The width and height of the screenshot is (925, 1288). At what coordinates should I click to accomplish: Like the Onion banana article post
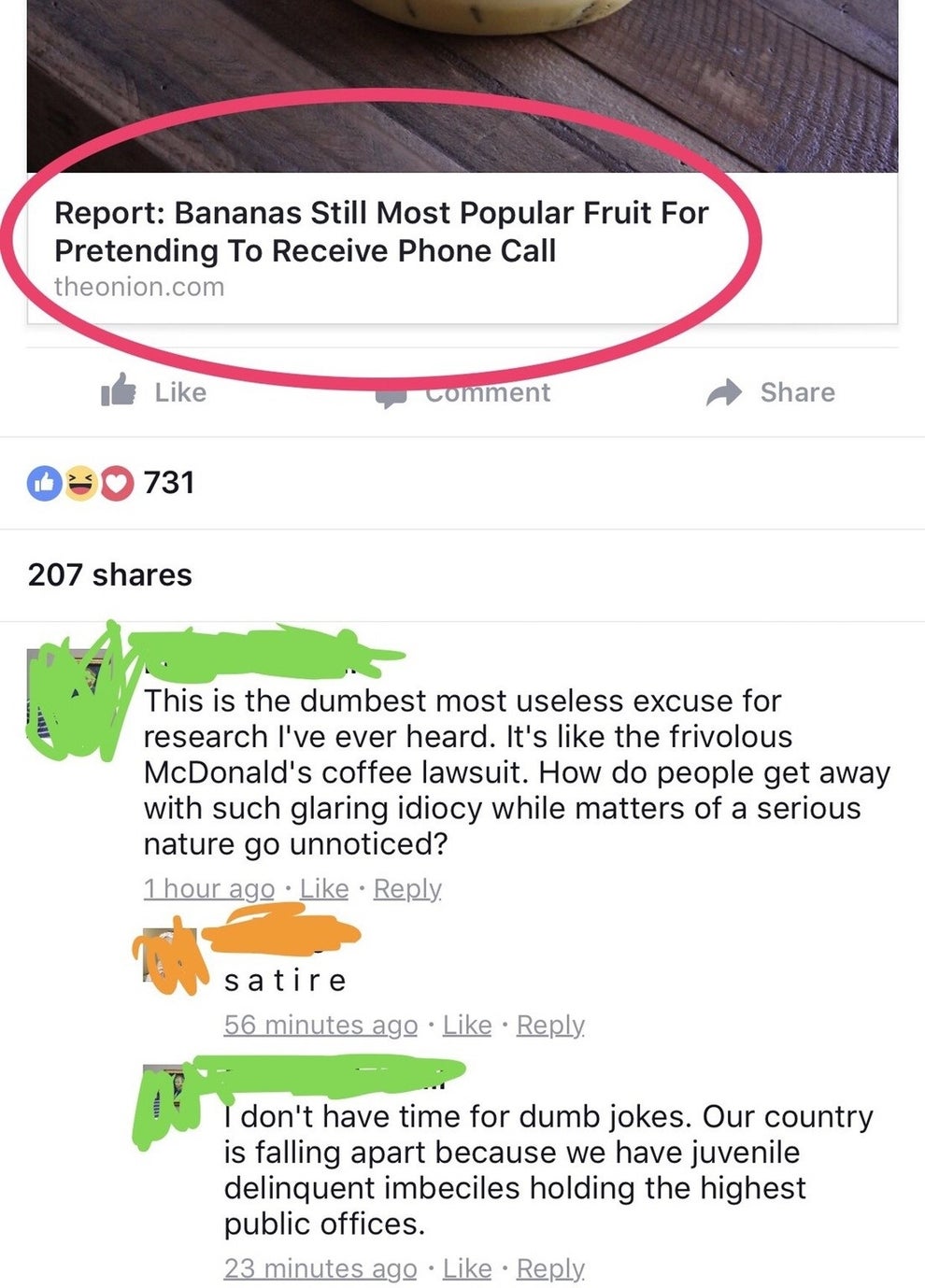(x=155, y=391)
